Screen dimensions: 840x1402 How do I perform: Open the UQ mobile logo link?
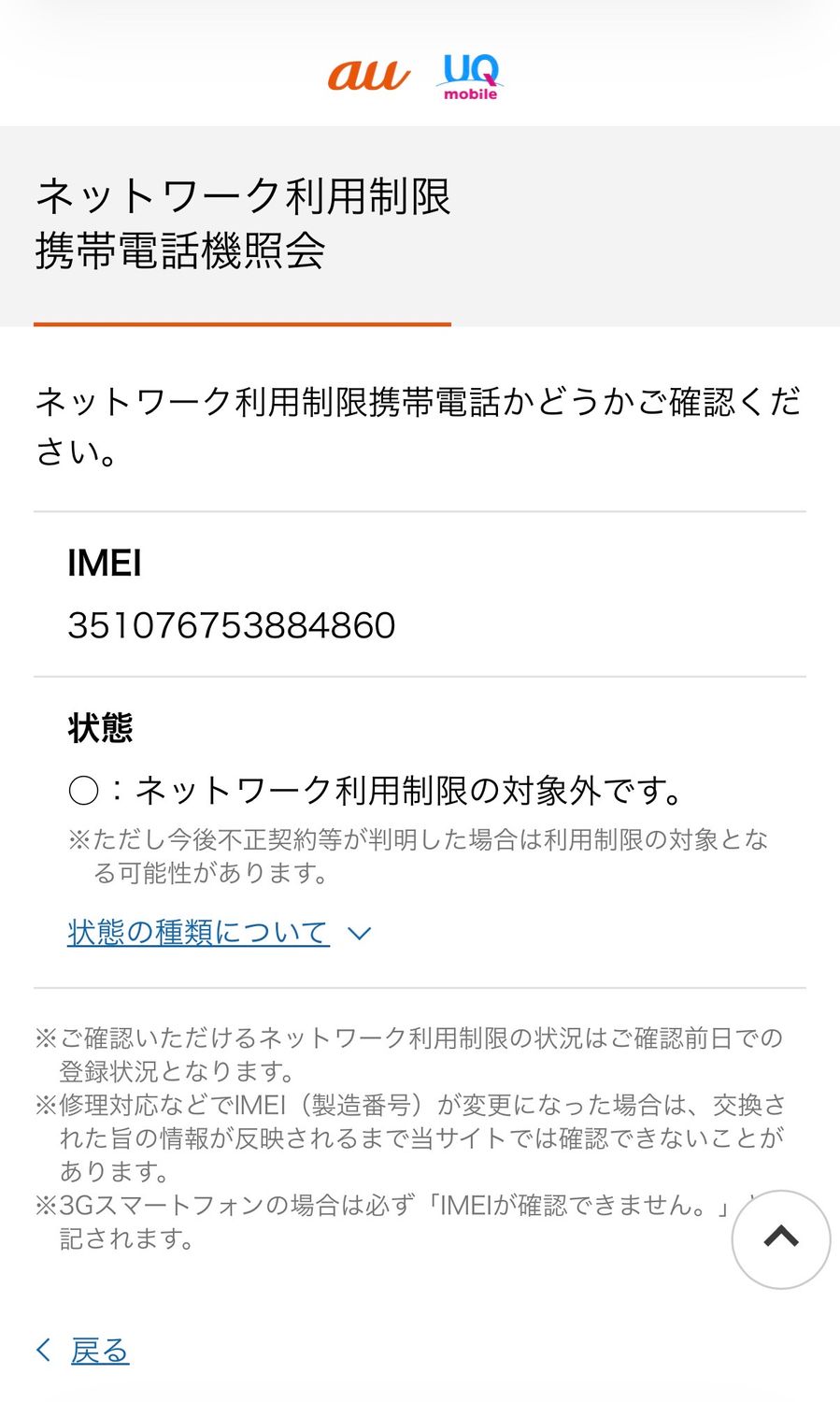point(470,77)
